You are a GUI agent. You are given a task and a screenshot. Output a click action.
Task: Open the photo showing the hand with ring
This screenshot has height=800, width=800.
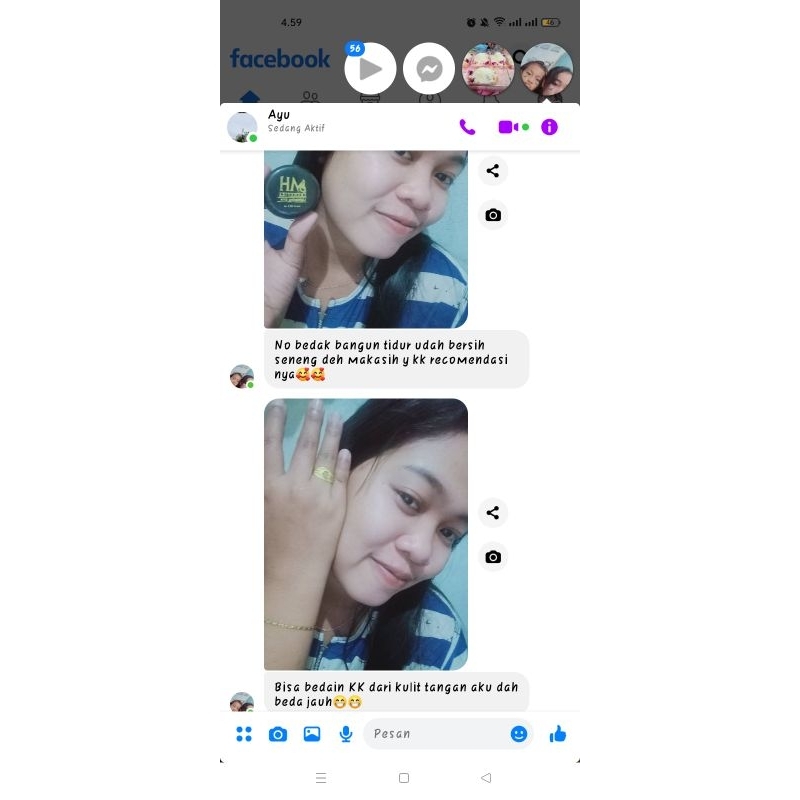pos(365,534)
